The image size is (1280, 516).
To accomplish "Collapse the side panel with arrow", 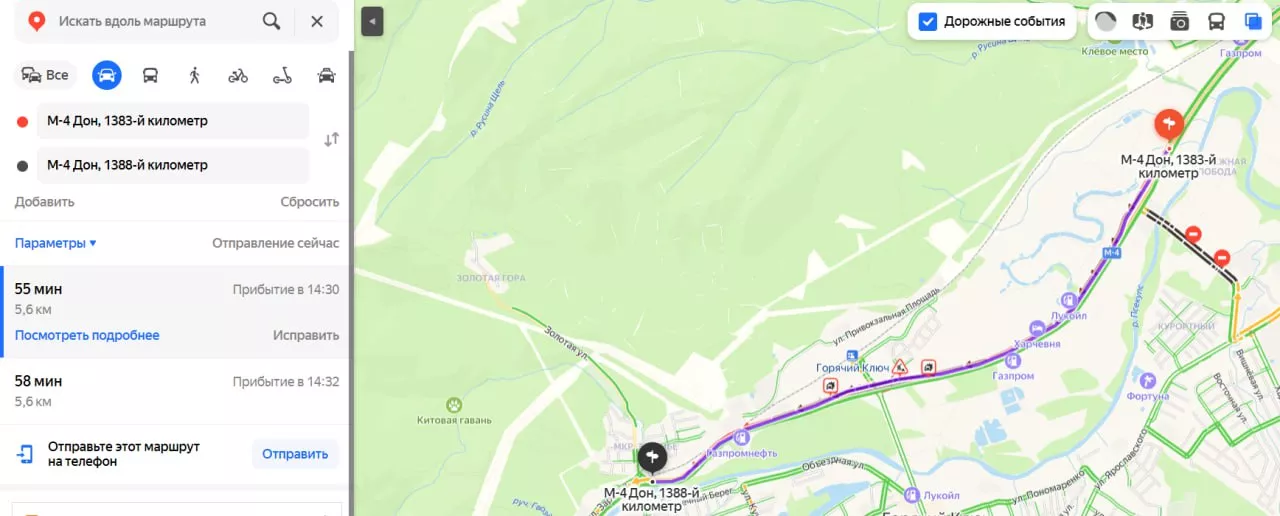I will (372, 21).
